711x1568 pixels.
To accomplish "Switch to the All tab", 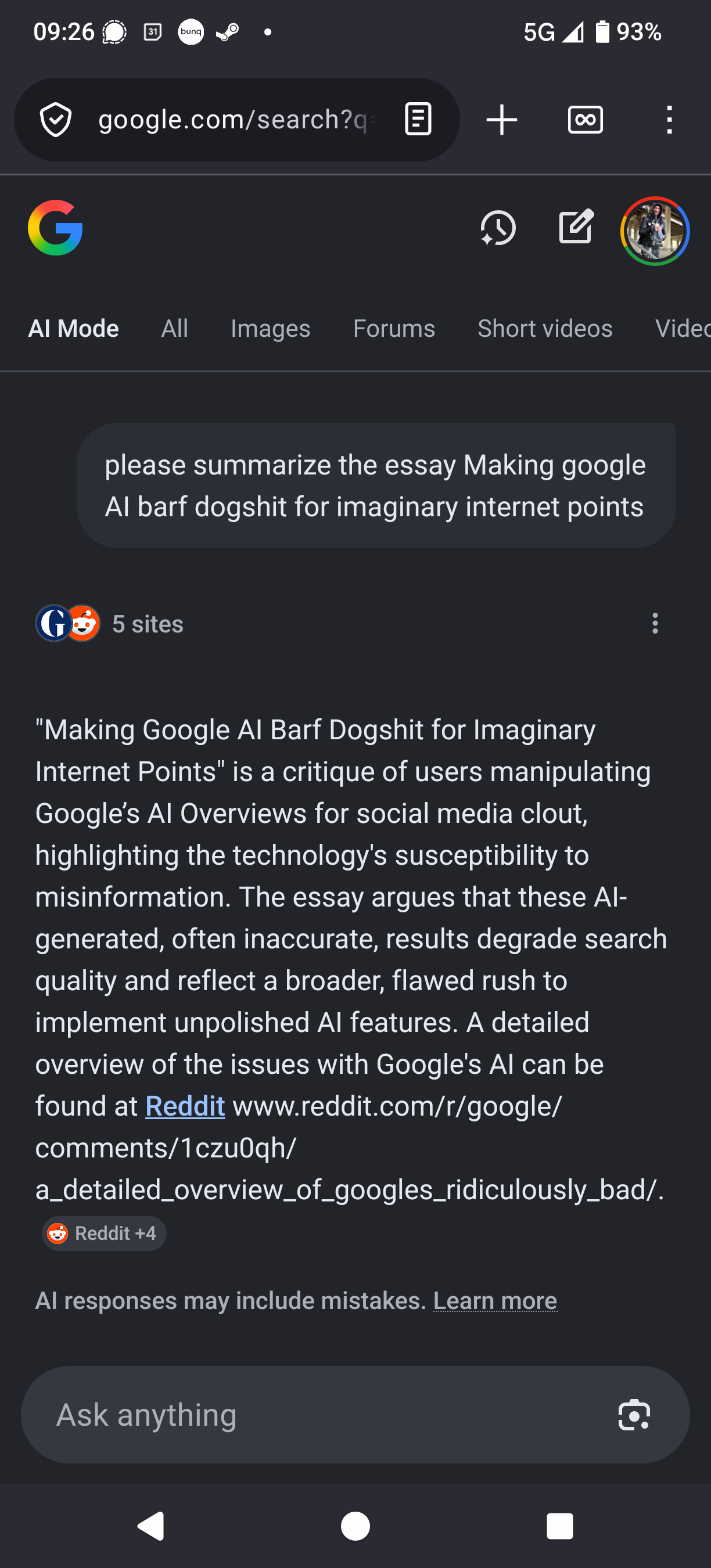I will (x=175, y=329).
